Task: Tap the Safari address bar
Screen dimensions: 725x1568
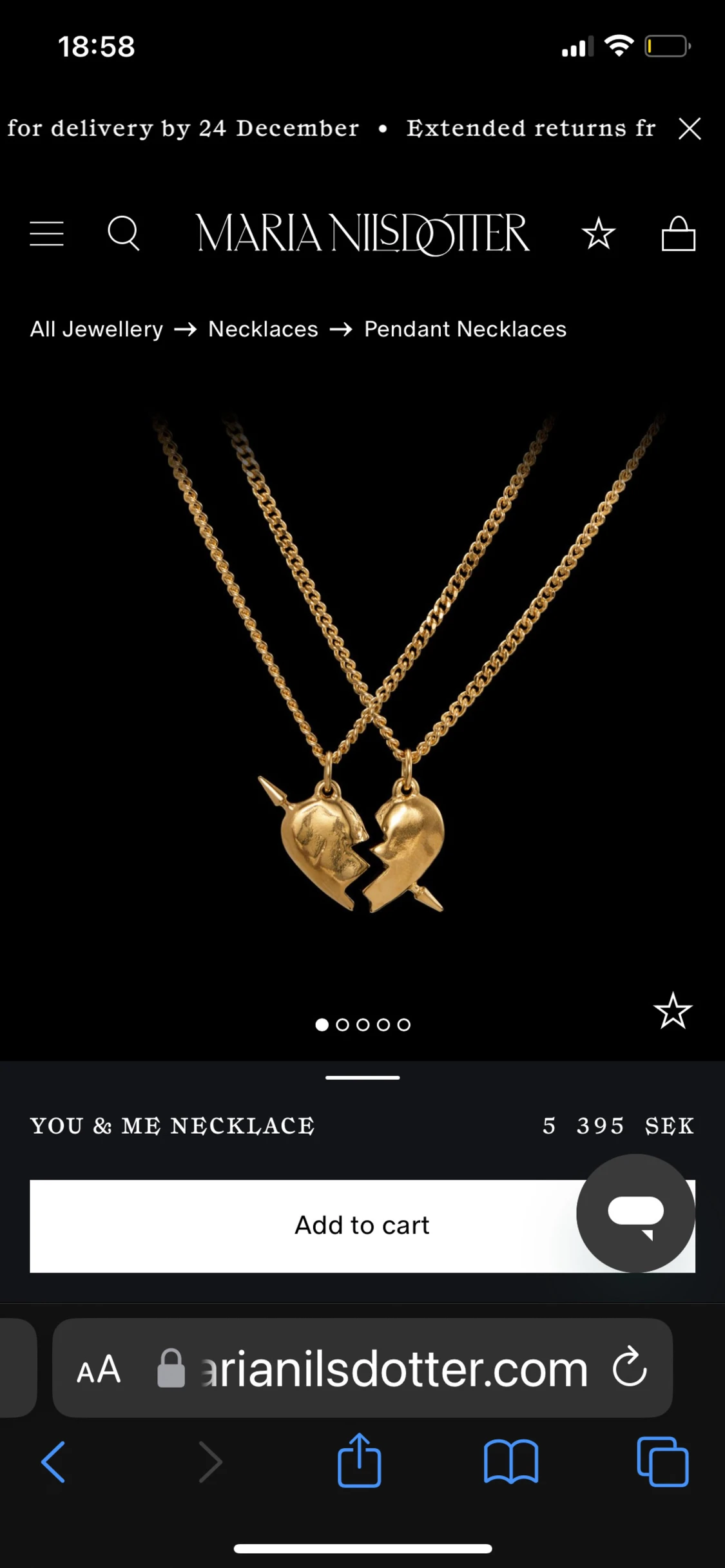Action: click(x=393, y=1368)
